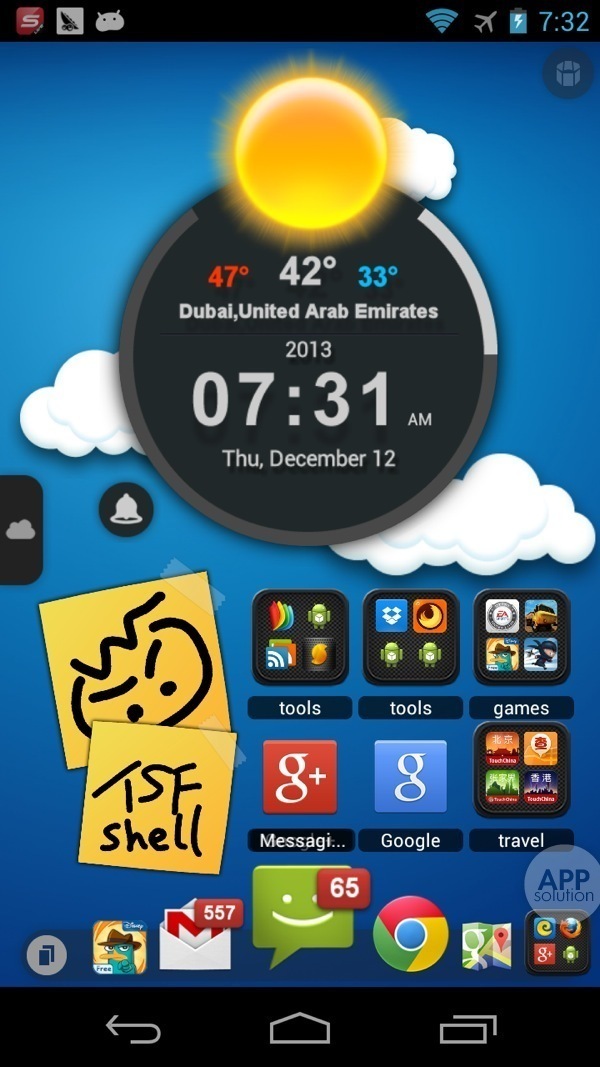Launch the Perry game in dock

[119, 946]
